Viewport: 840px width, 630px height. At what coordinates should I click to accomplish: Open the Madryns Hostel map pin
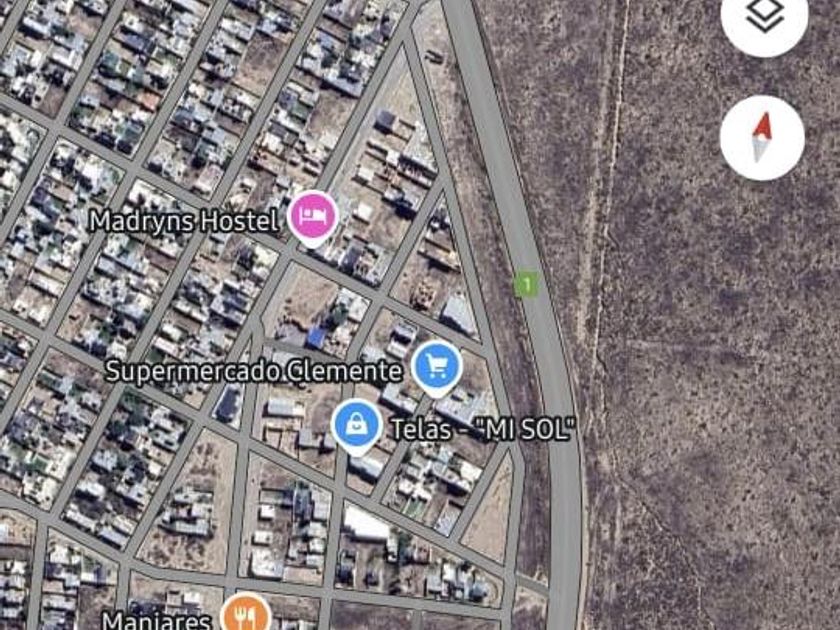click(x=313, y=218)
